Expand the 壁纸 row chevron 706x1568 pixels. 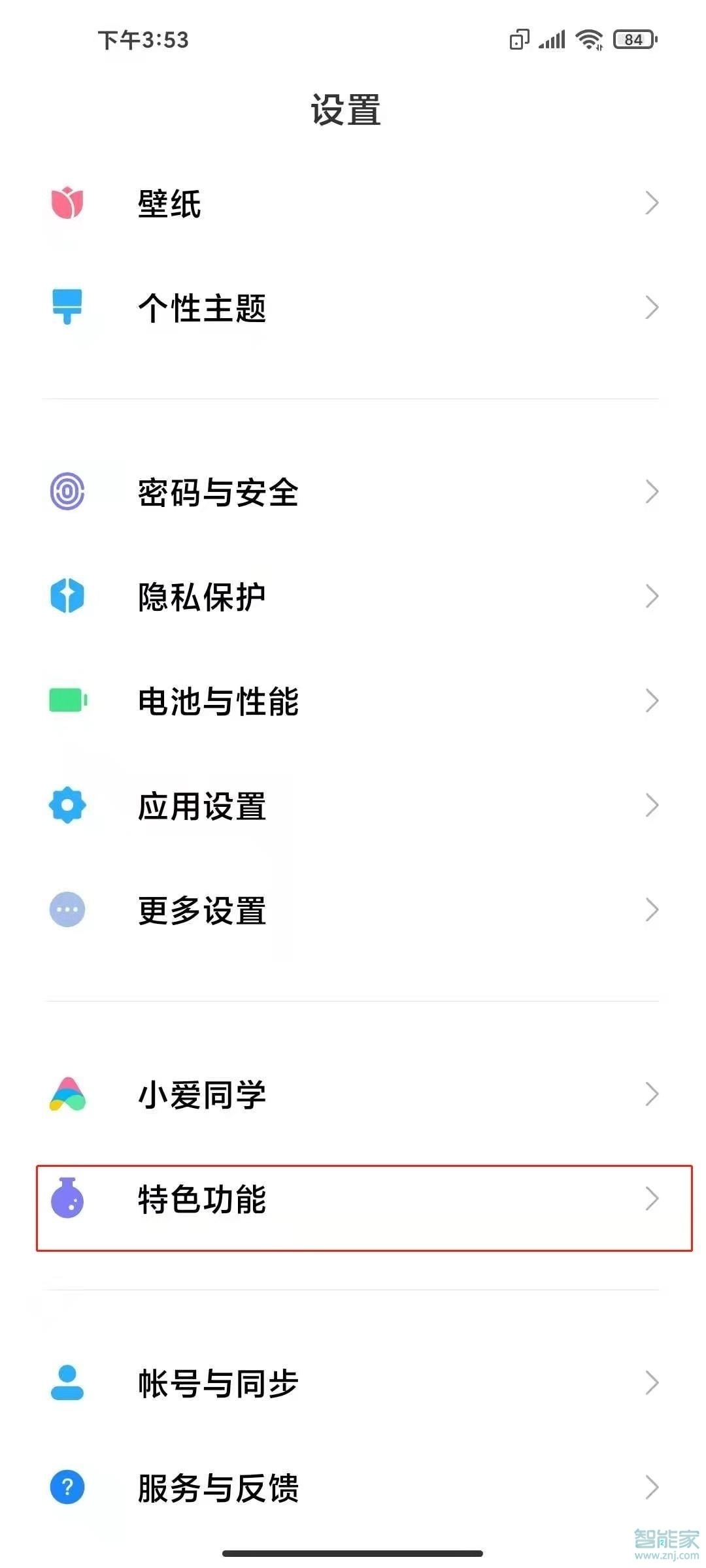pyautogui.click(x=651, y=204)
